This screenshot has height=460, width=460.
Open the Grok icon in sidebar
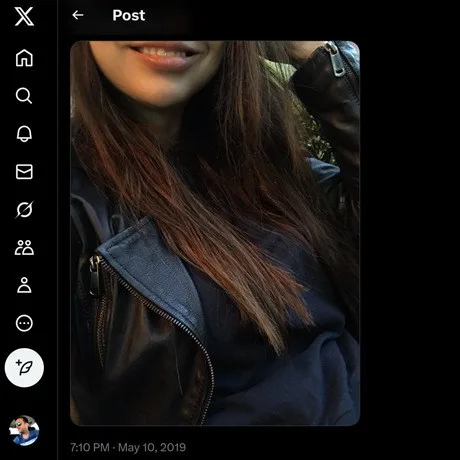[24, 209]
